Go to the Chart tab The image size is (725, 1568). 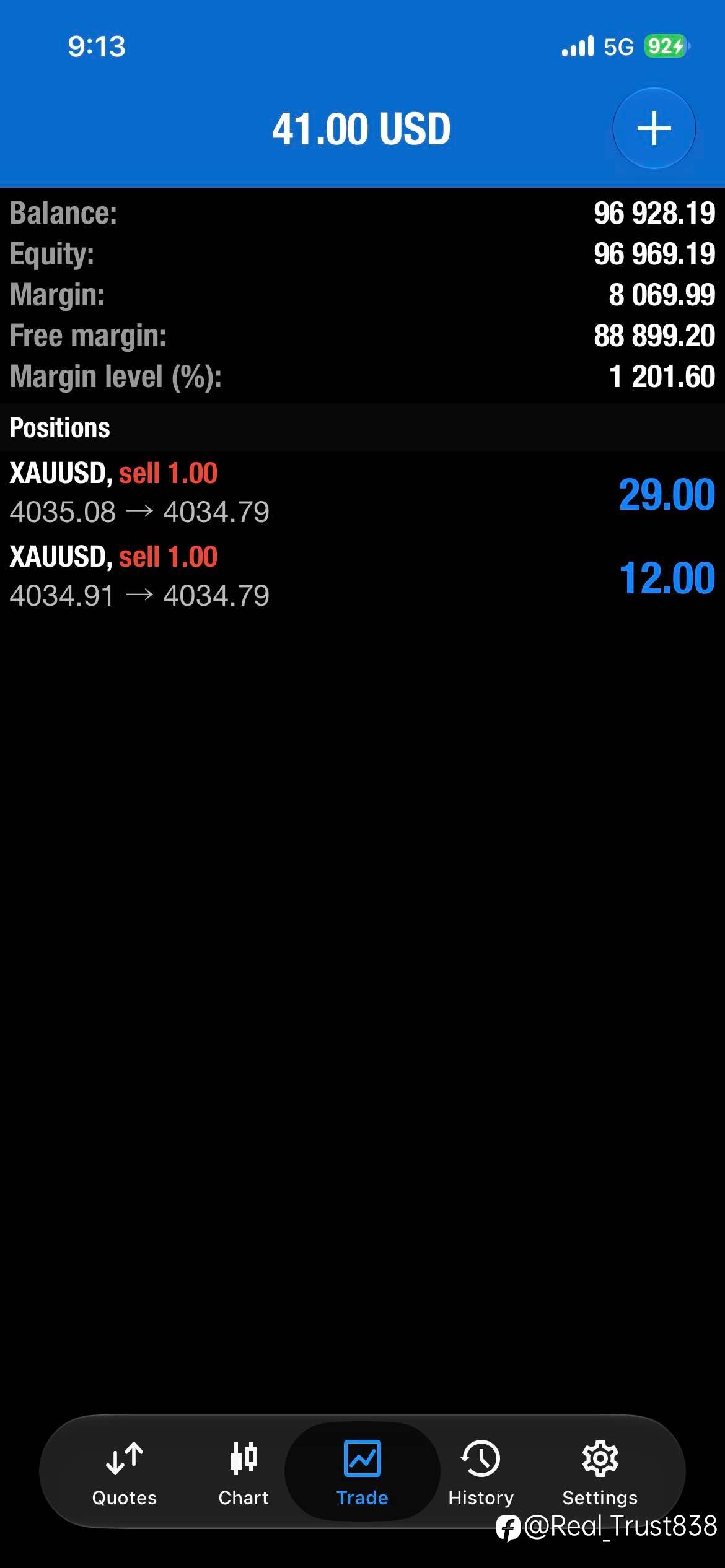(244, 1473)
